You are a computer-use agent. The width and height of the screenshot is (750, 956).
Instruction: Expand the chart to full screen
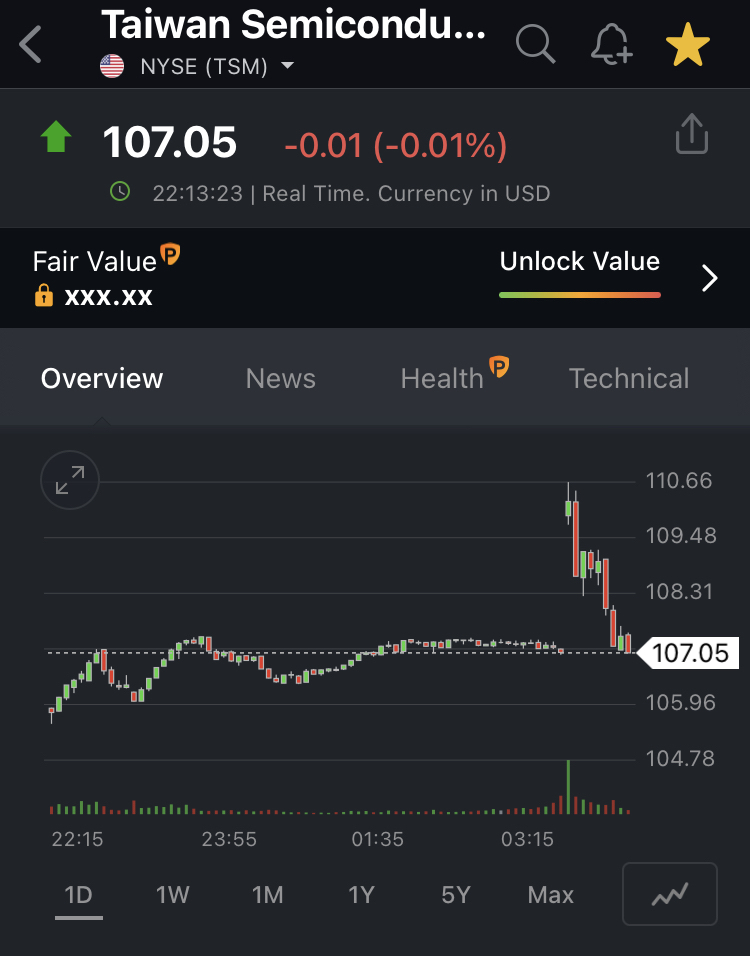point(70,481)
